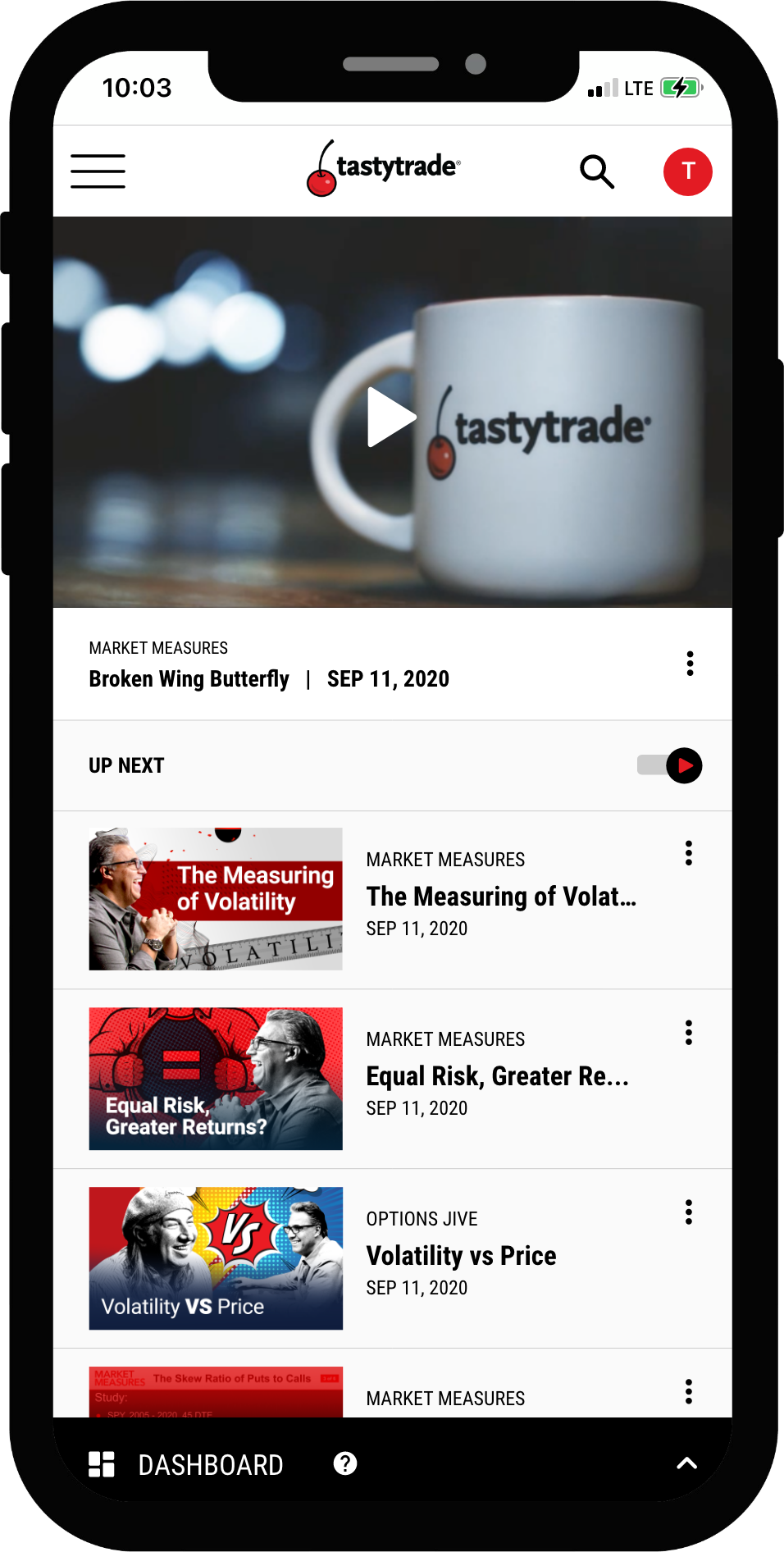Open the T profile avatar
Viewport: 784px width, 1552px height.
point(687,171)
